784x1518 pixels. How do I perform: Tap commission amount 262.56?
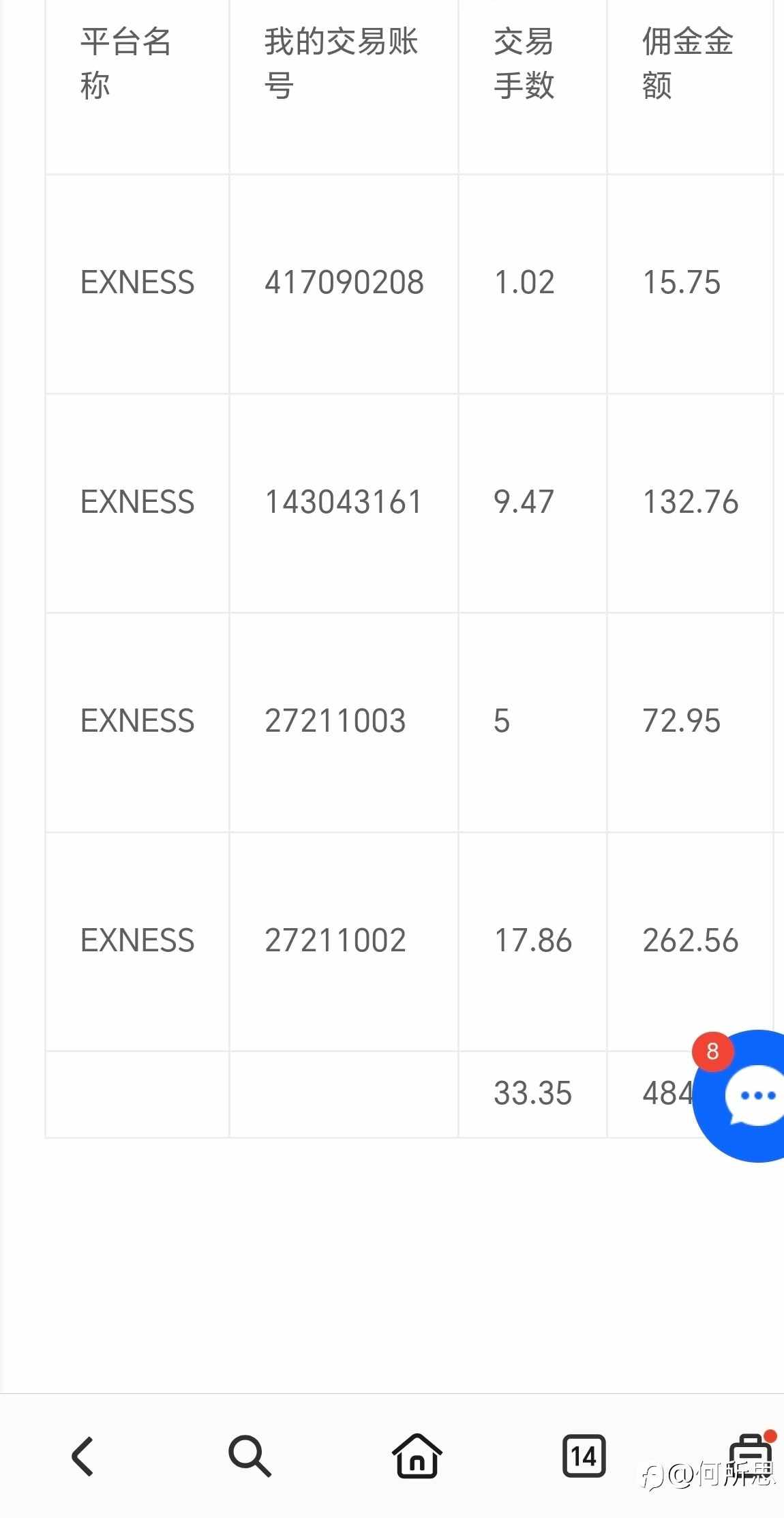click(691, 940)
